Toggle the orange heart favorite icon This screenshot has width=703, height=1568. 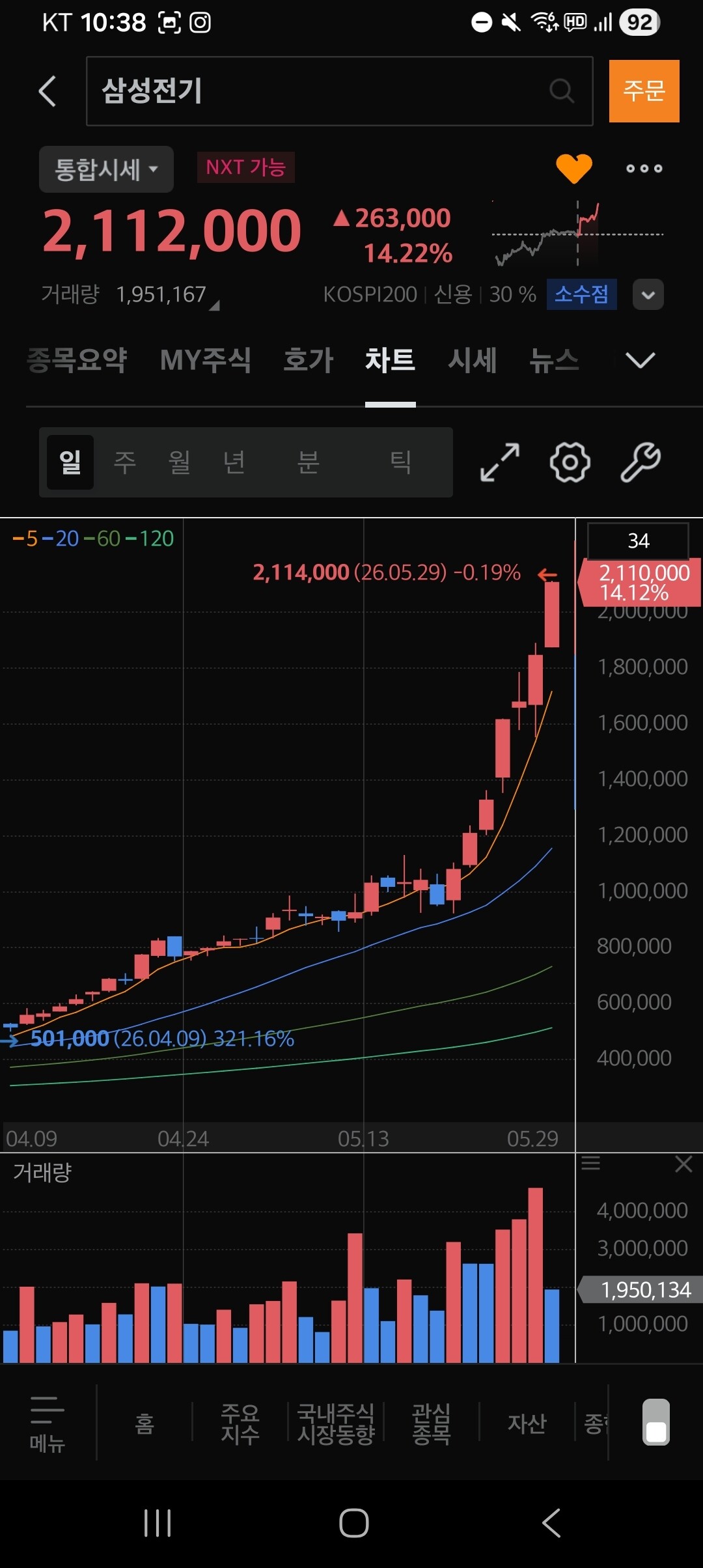coord(573,168)
